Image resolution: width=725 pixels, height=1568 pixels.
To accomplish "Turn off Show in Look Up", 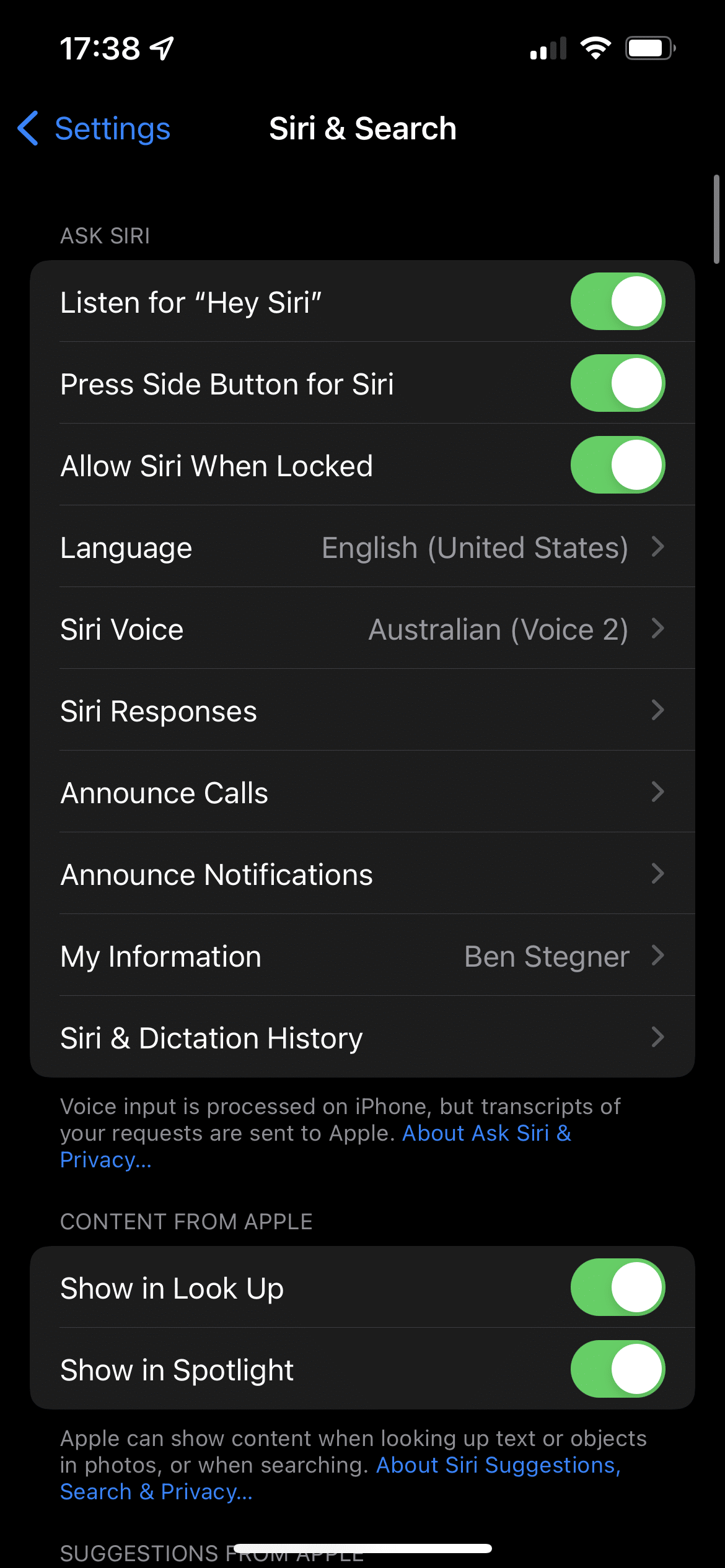I will tap(618, 1287).
